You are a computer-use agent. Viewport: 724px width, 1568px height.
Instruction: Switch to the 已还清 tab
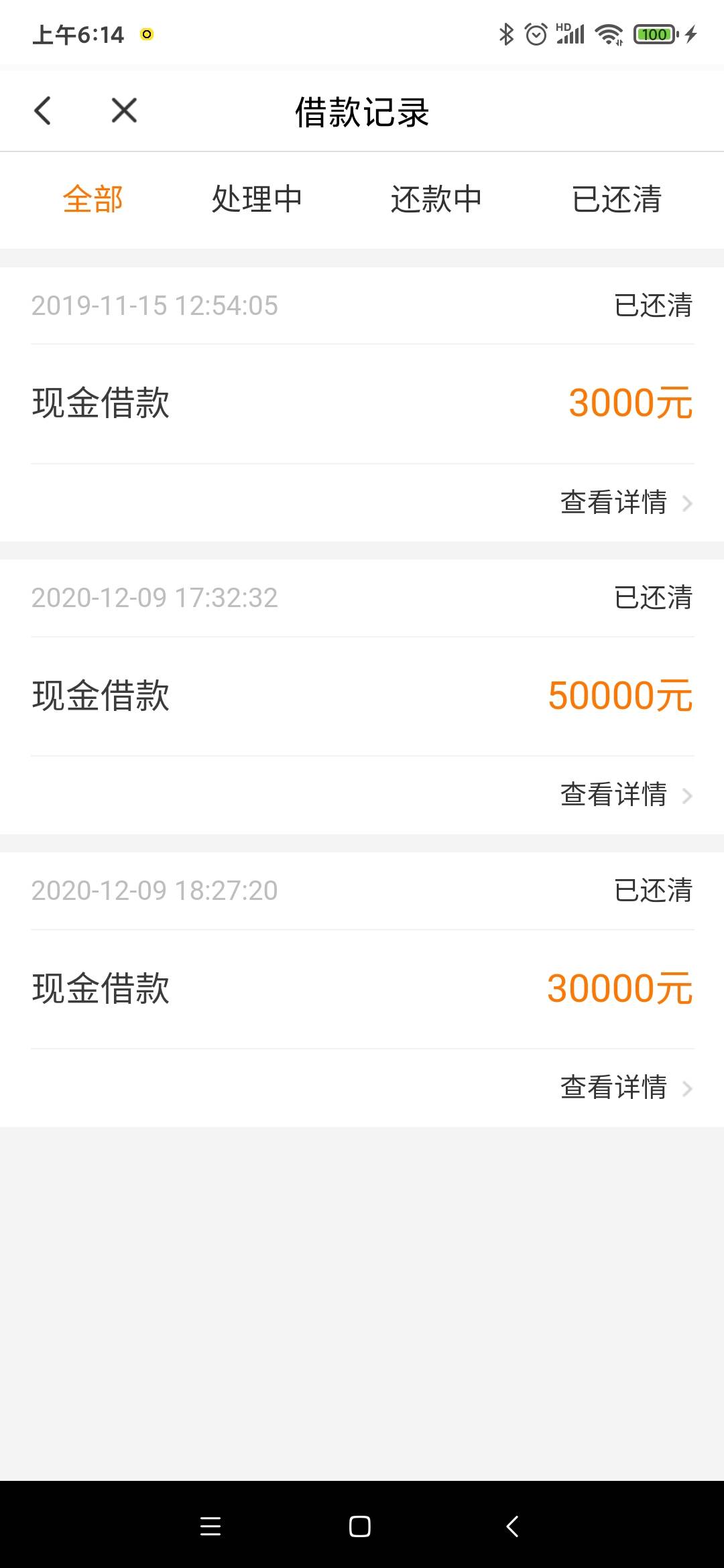click(617, 199)
